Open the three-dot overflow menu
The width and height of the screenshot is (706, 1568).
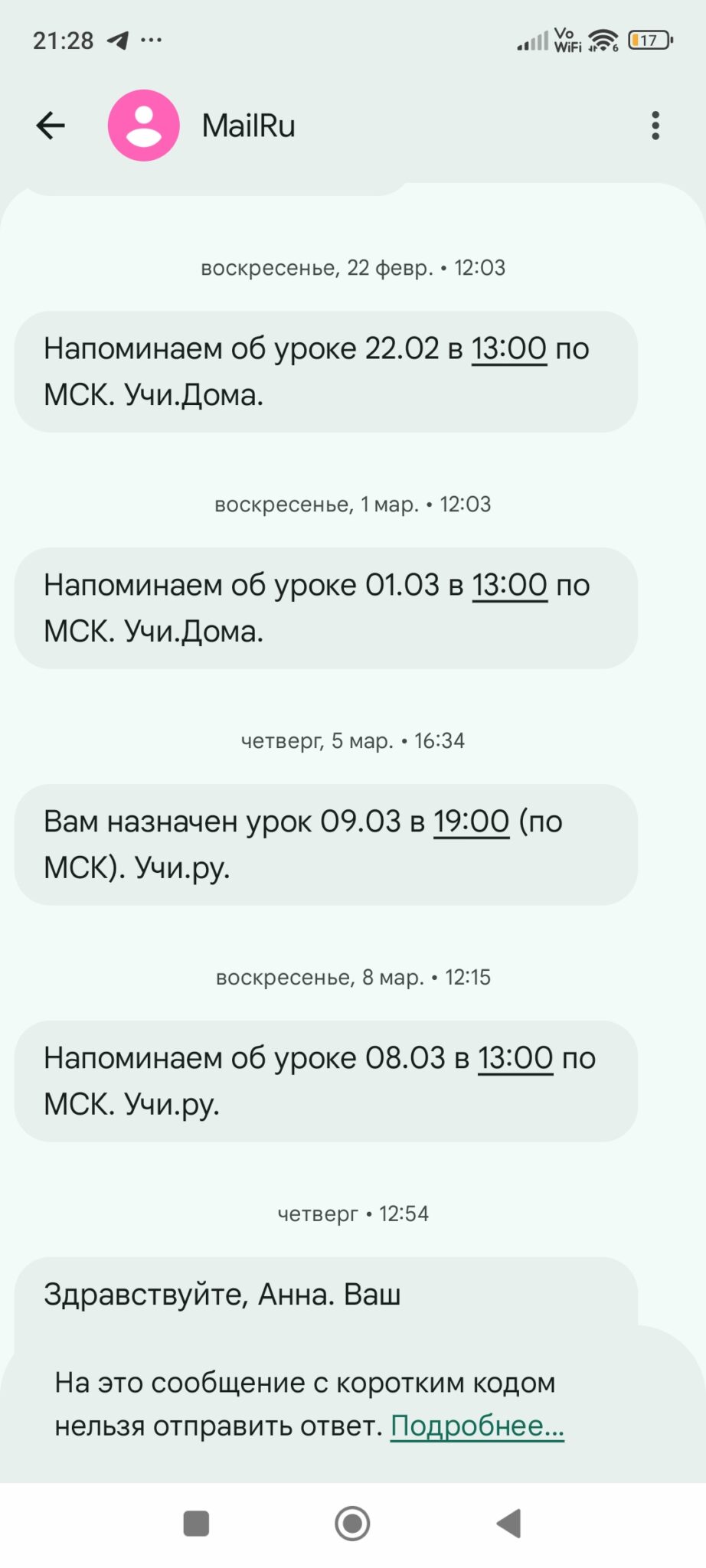click(x=655, y=126)
